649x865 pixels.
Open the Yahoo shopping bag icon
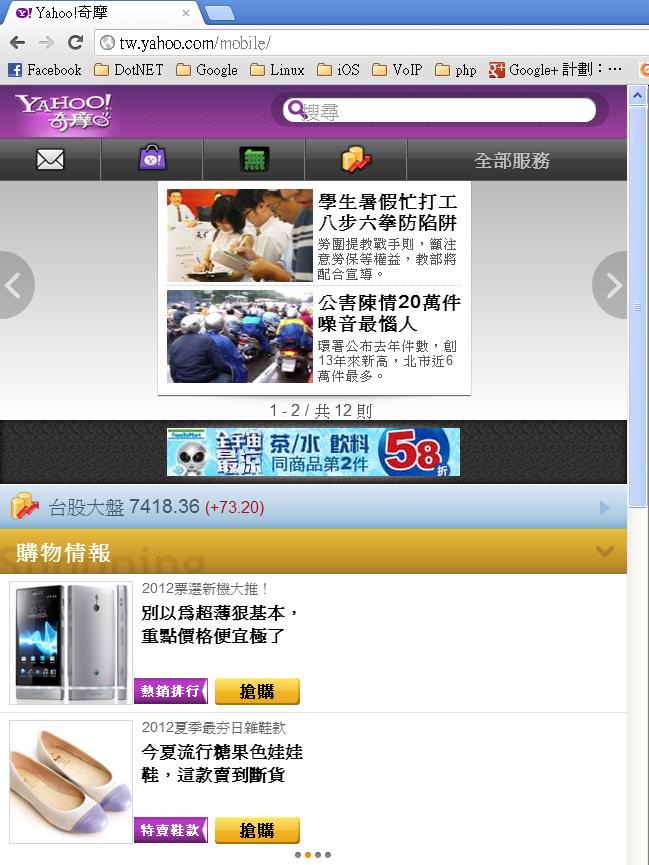click(152, 160)
